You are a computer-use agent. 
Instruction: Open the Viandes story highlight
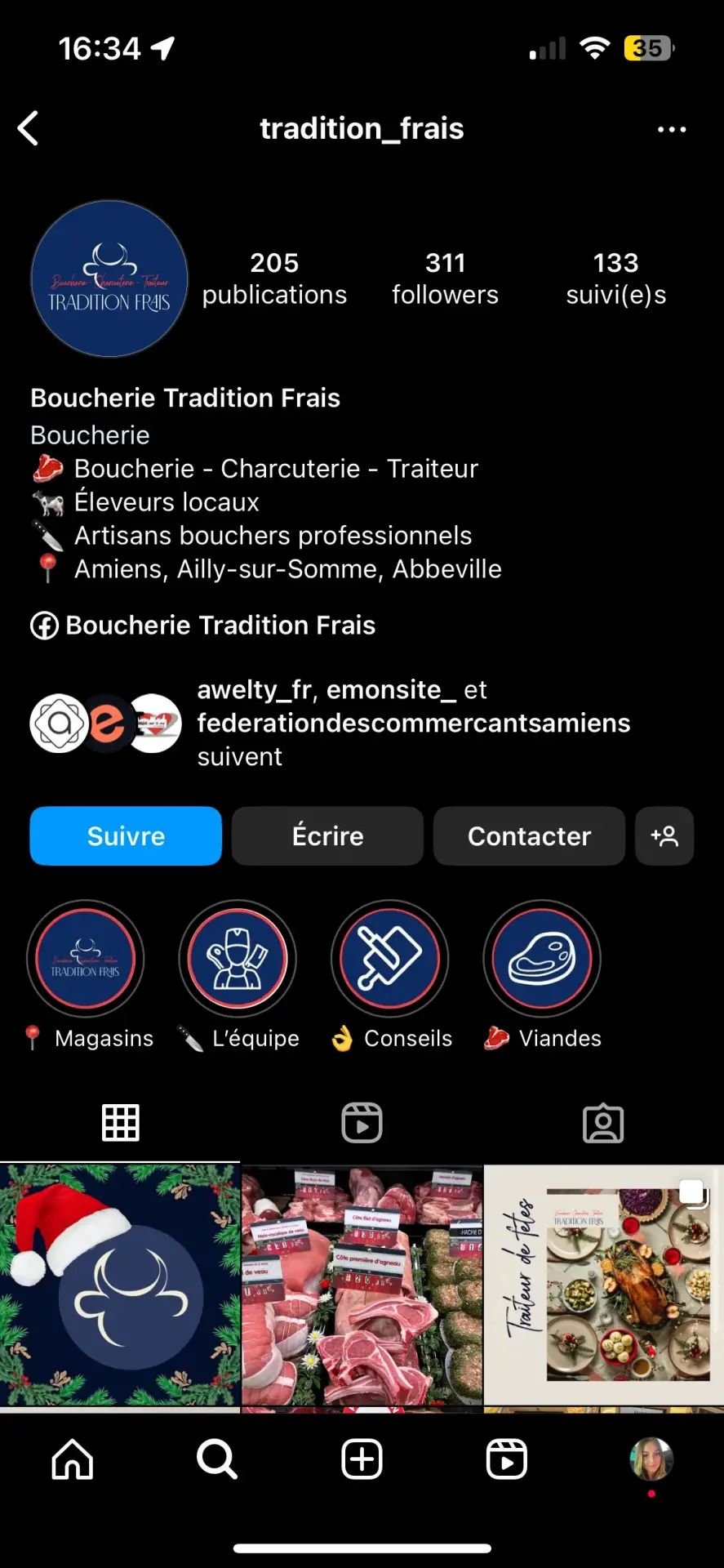[542, 958]
